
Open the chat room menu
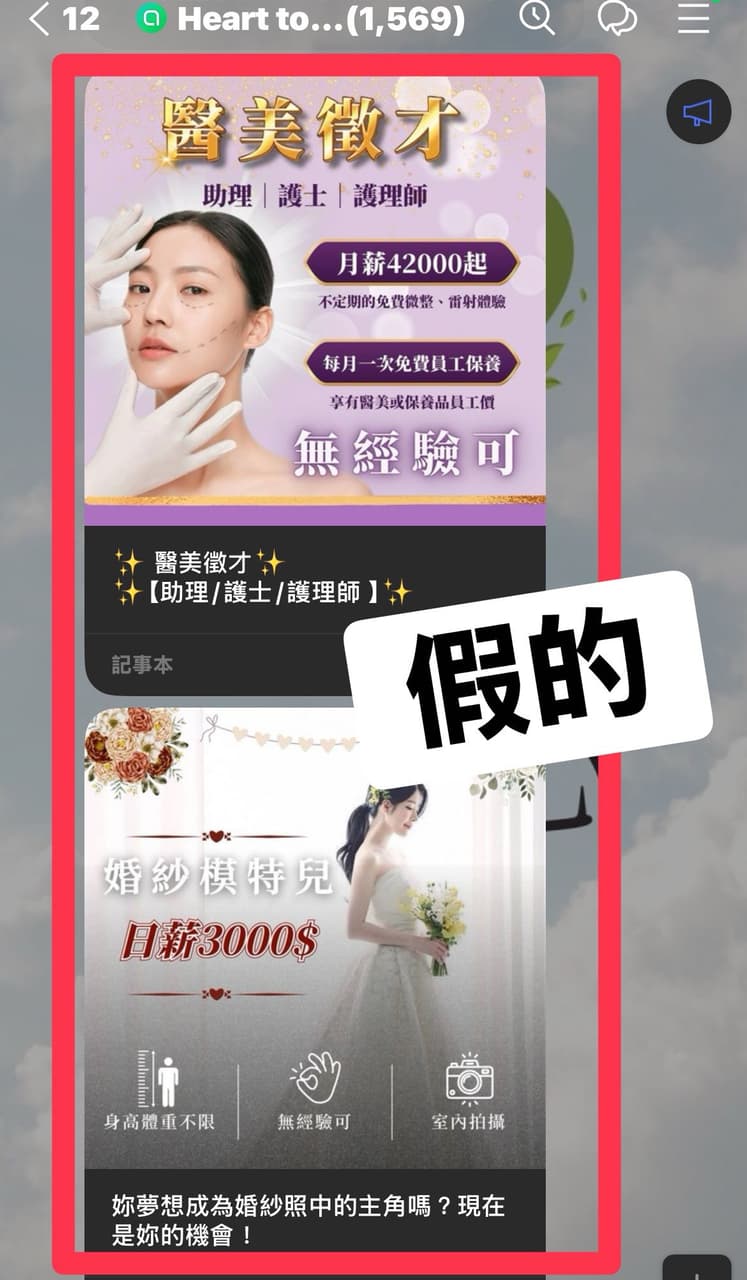[693, 18]
